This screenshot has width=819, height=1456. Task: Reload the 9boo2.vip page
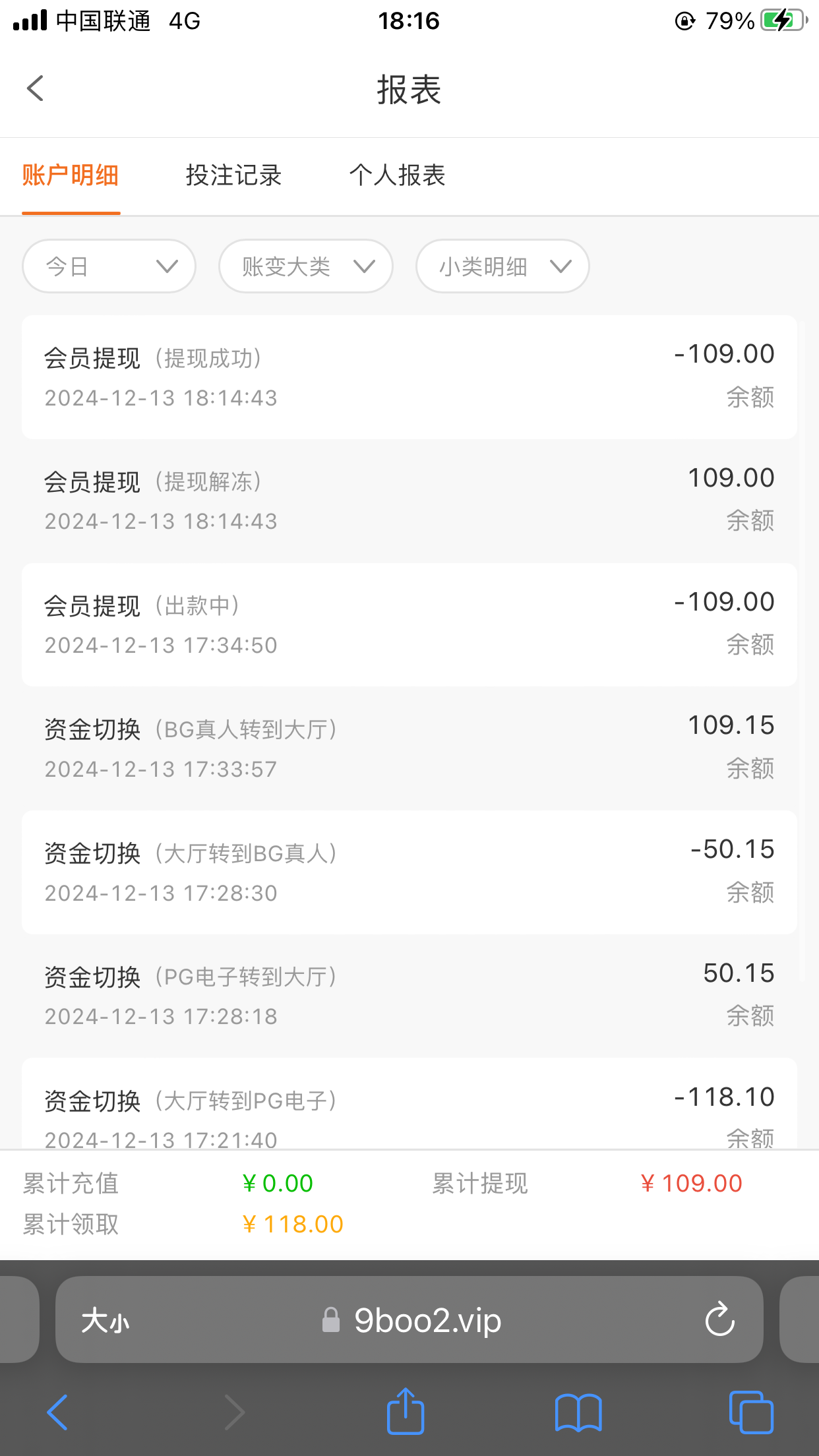coord(719,1319)
